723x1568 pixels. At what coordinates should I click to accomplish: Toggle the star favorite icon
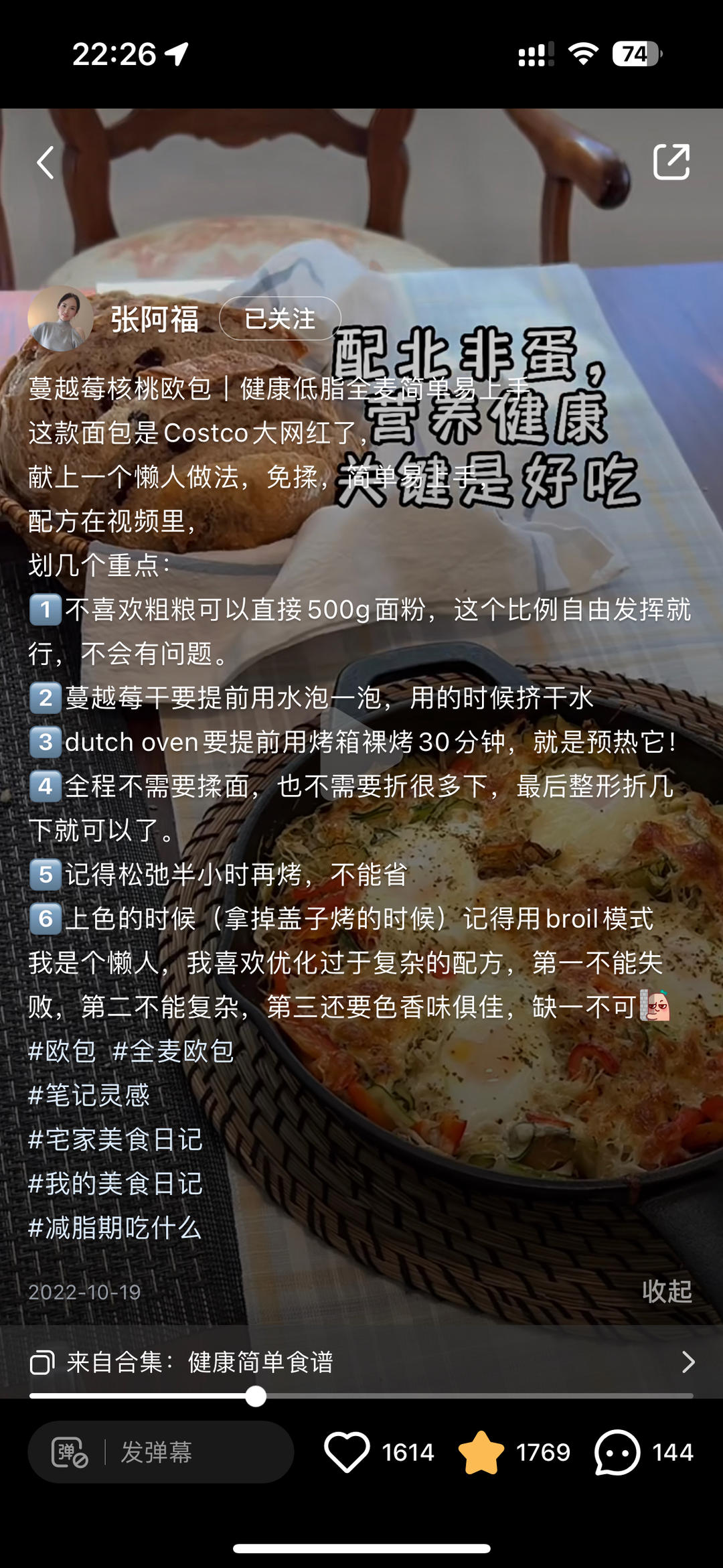481,1452
